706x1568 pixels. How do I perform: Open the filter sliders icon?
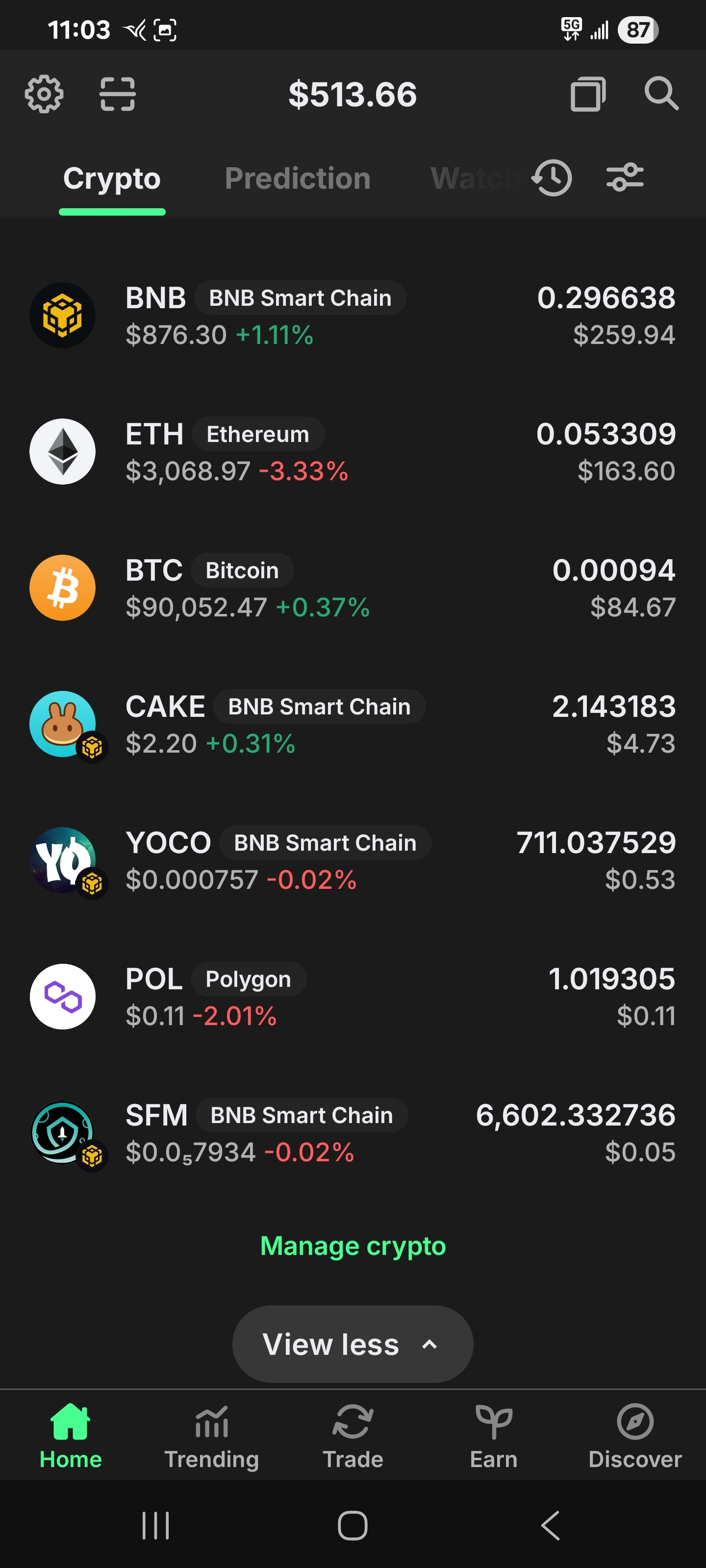click(x=625, y=178)
